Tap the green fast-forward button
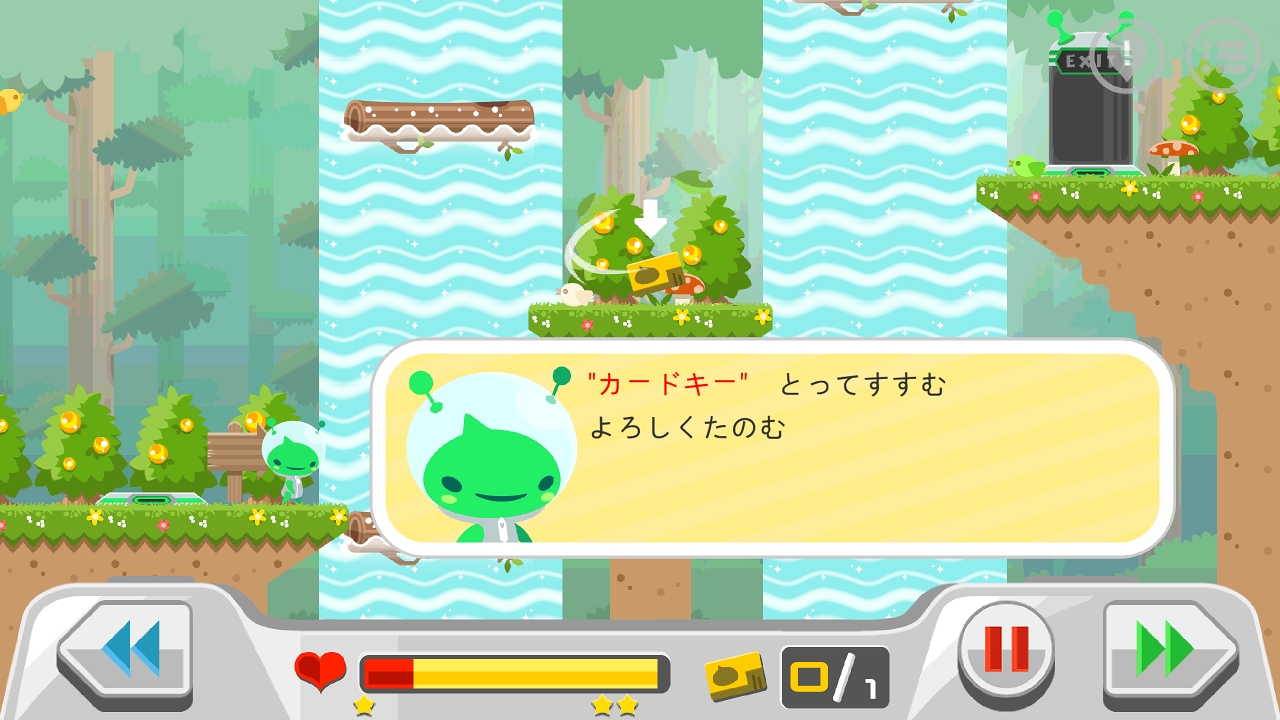 click(x=1168, y=650)
